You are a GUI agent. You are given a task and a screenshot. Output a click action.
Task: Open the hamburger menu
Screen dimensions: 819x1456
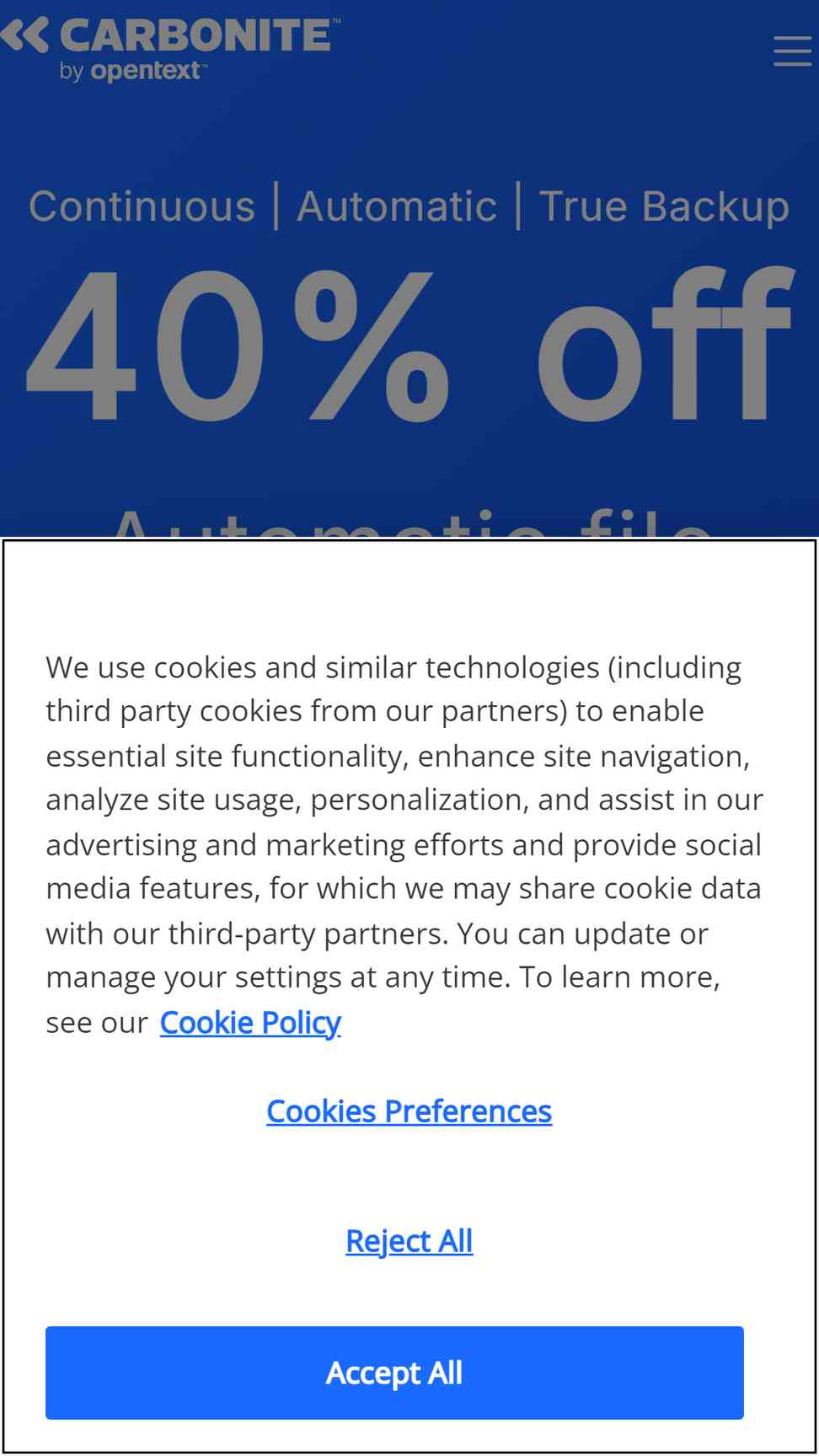(792, 51)
